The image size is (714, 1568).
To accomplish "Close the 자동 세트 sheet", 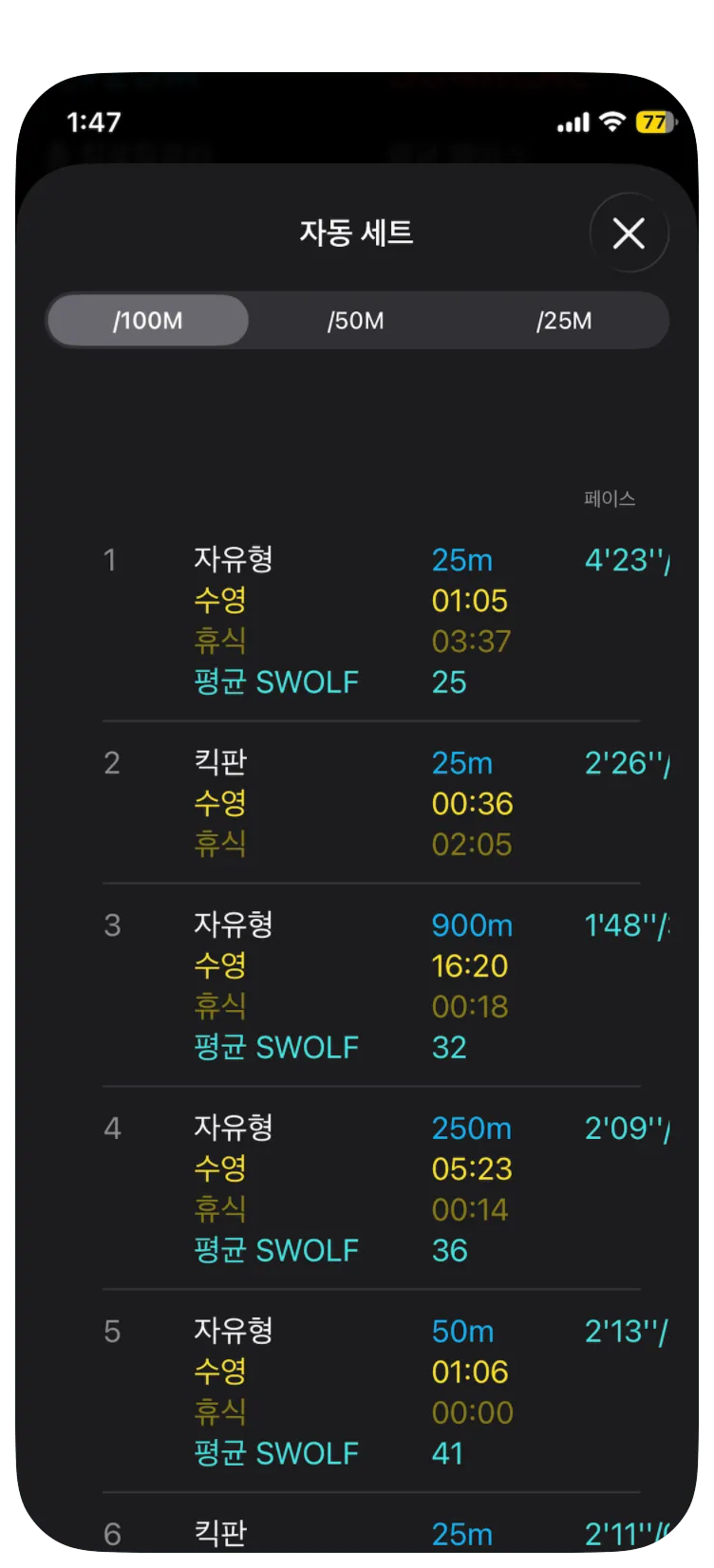I will point(629,233).
